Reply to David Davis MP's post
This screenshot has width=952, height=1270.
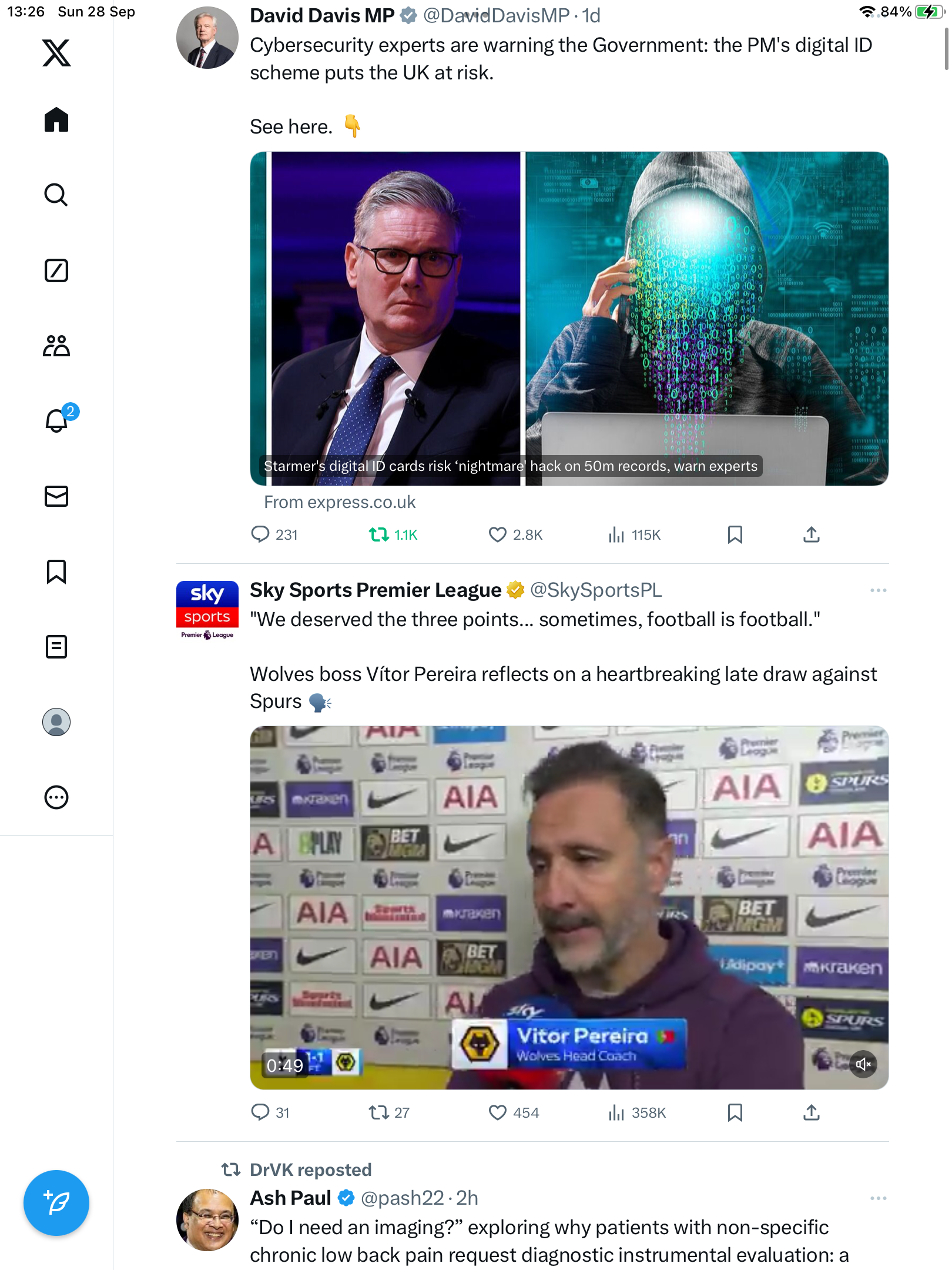(x=260, y=534)
